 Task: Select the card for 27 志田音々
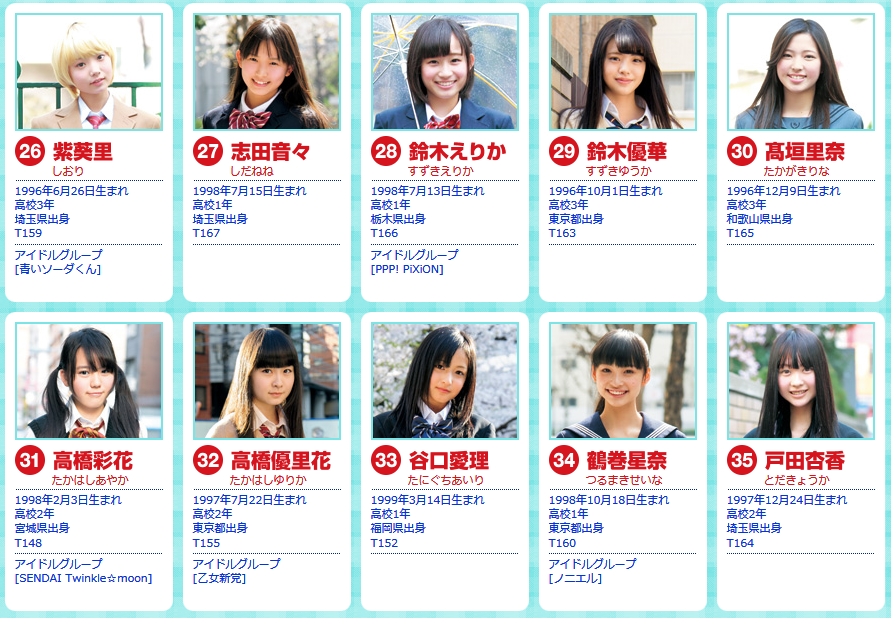click(267, 152)
